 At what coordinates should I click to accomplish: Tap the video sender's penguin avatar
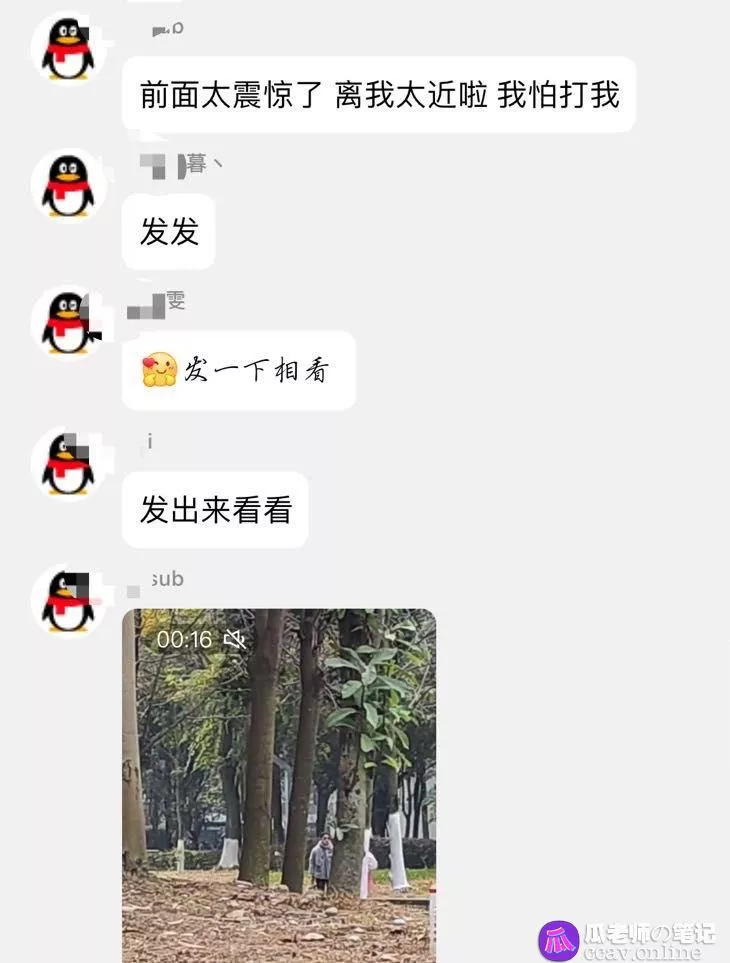click(68, 600)
